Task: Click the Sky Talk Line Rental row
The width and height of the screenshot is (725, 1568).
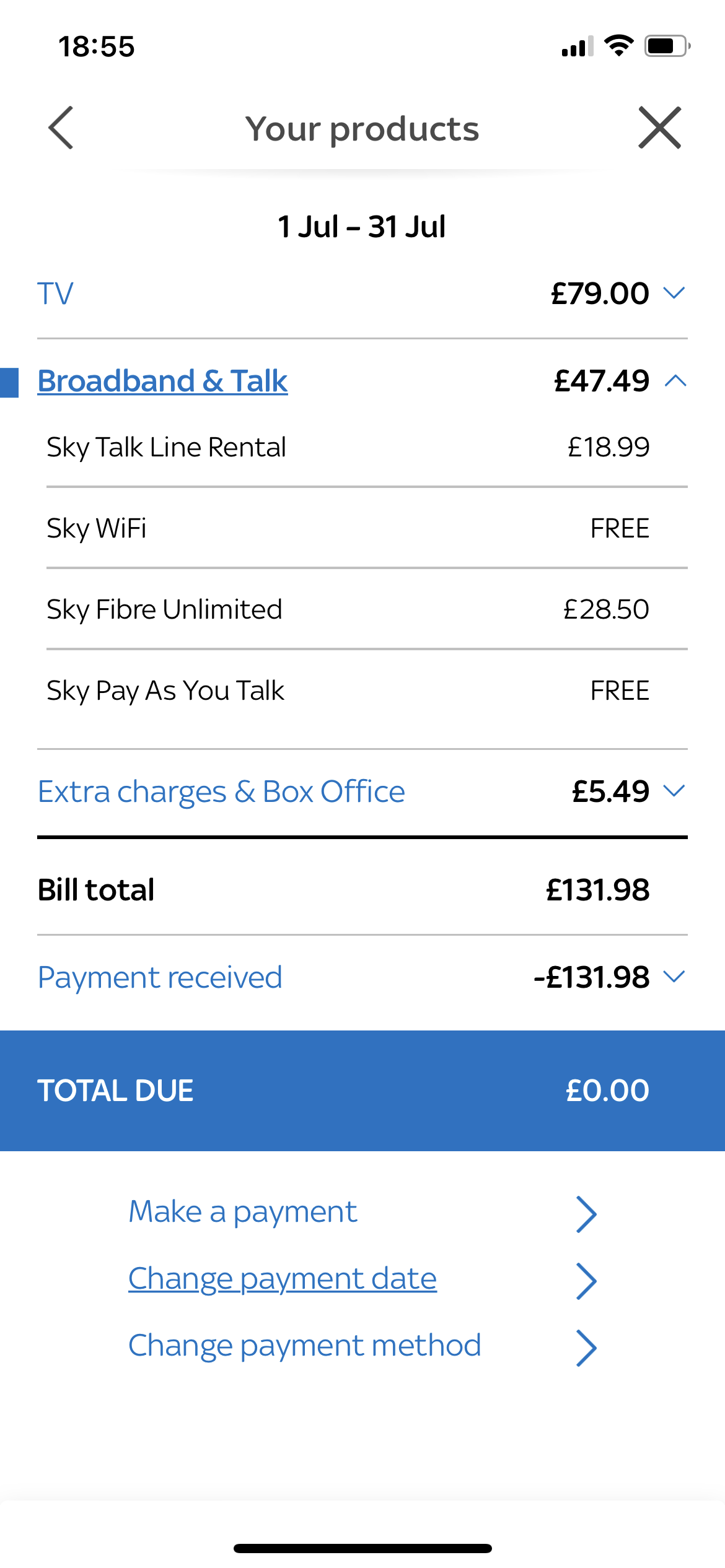Action: 167,446
